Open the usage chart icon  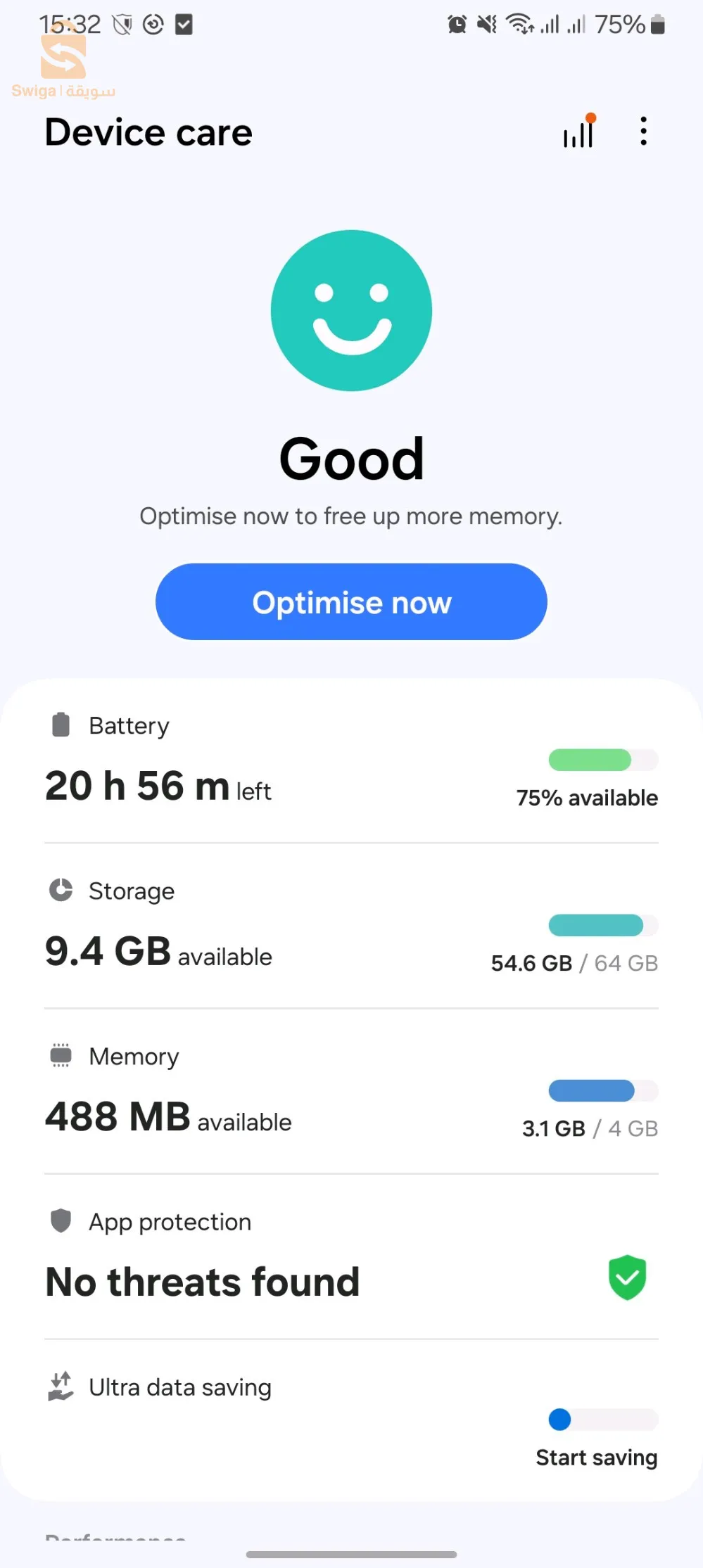pos(579,131)
